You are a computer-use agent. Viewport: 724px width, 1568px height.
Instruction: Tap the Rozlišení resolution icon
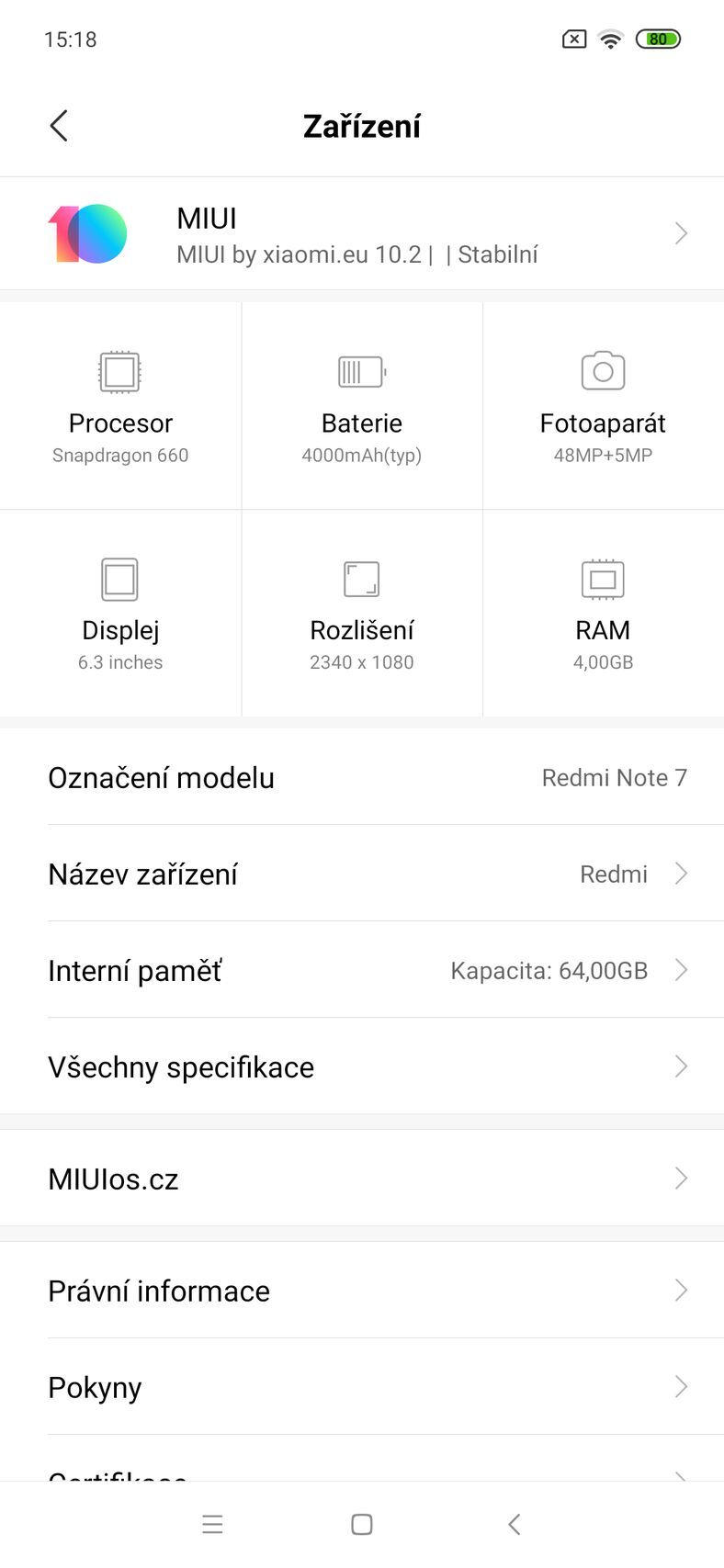pos(361,578)
